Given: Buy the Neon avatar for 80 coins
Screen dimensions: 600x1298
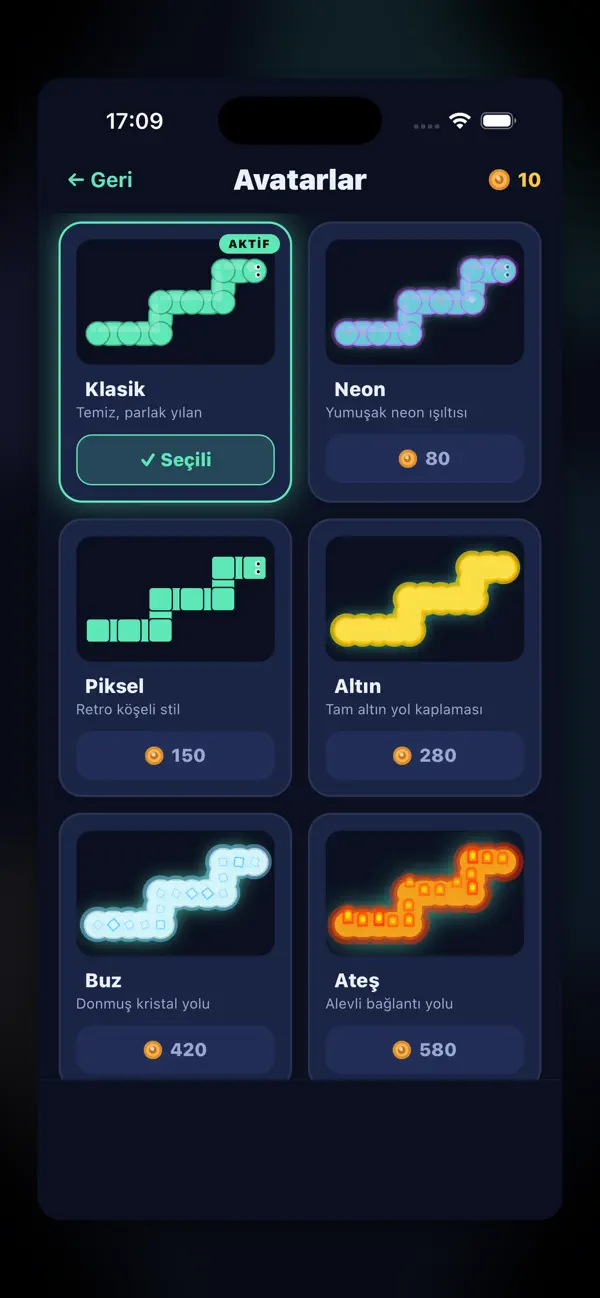Looking at the screenshot, I should tap(425, 459).
